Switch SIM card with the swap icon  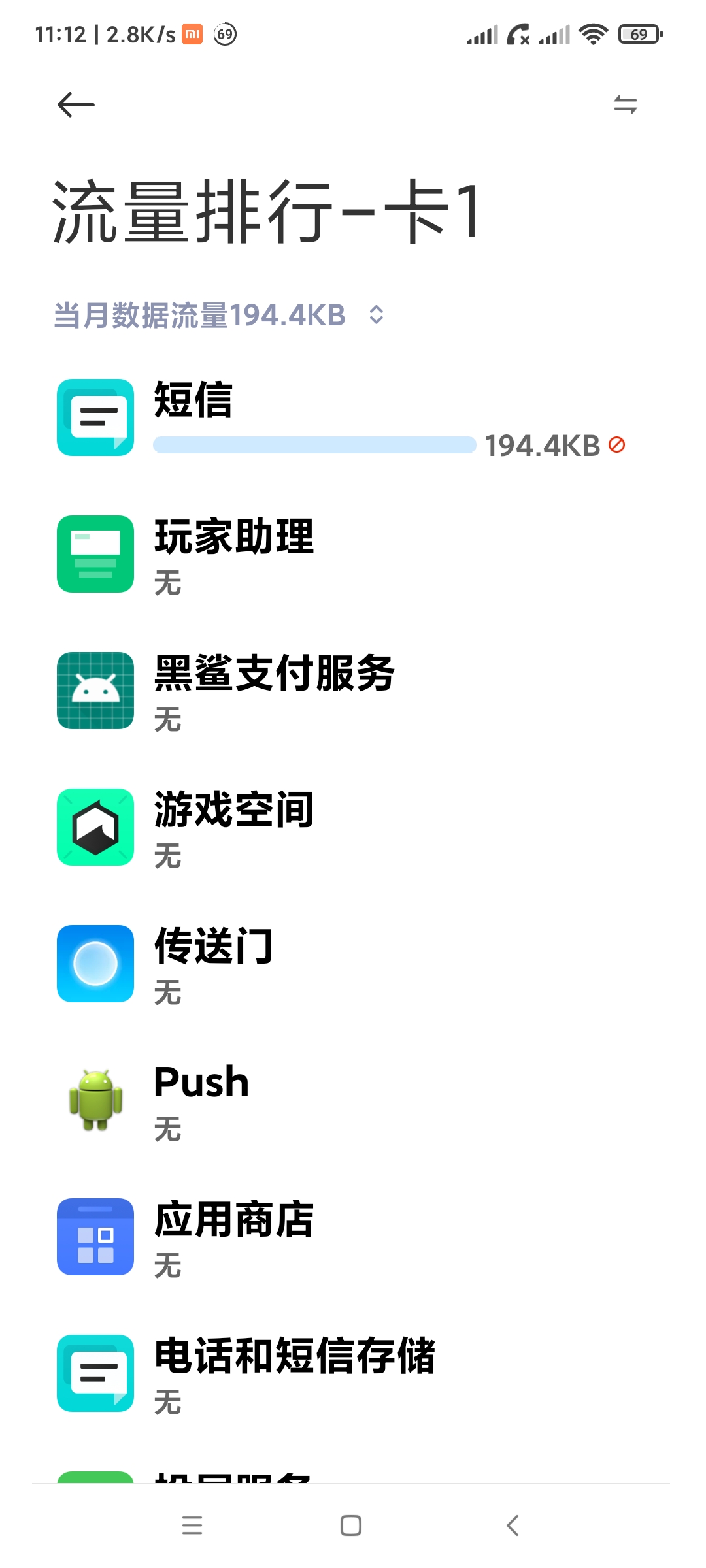click(x=625, y=105)
